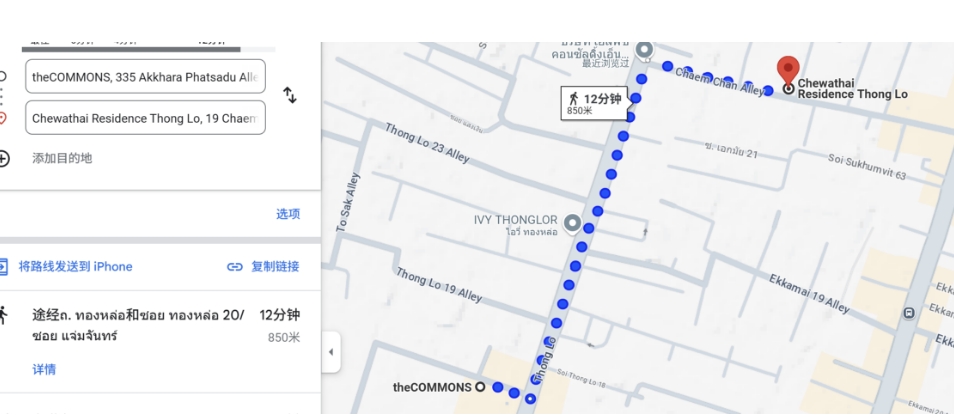Tap the 12分钟 850米 walking label on the map

[x=594, y=103]
